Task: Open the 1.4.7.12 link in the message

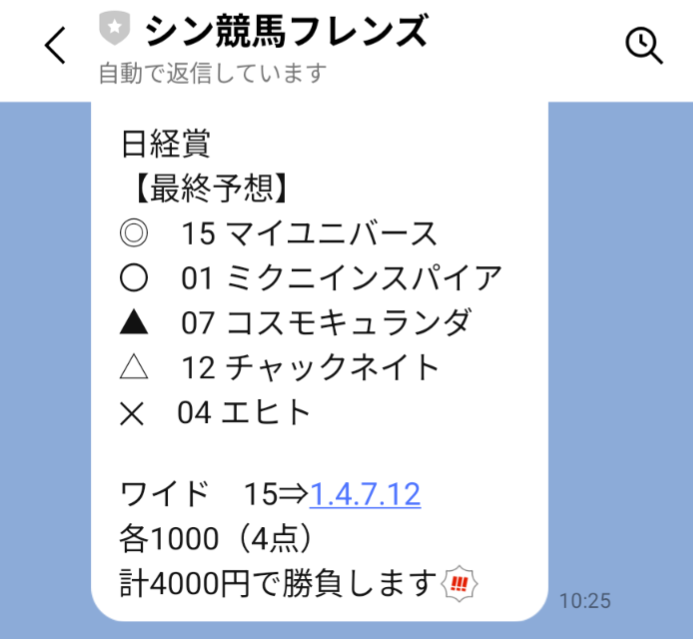Action: (x=364, y=494)
